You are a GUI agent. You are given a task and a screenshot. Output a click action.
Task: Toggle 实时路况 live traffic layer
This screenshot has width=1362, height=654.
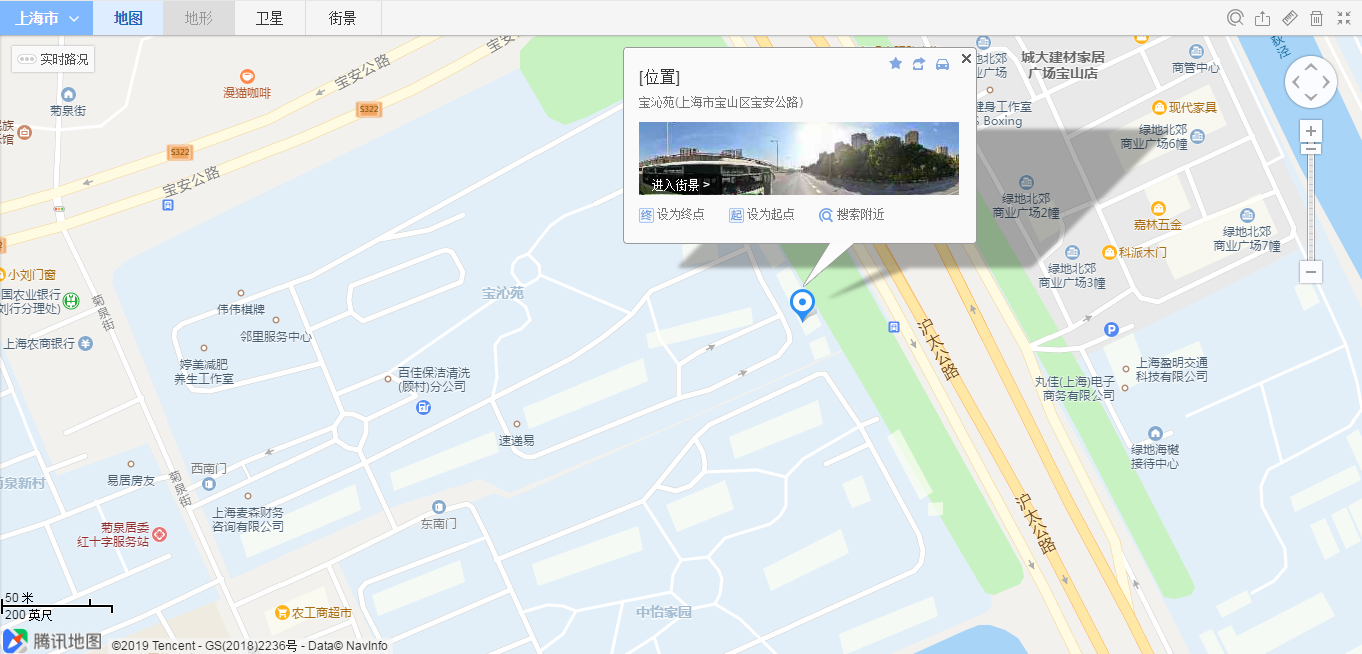pos(54,59)
